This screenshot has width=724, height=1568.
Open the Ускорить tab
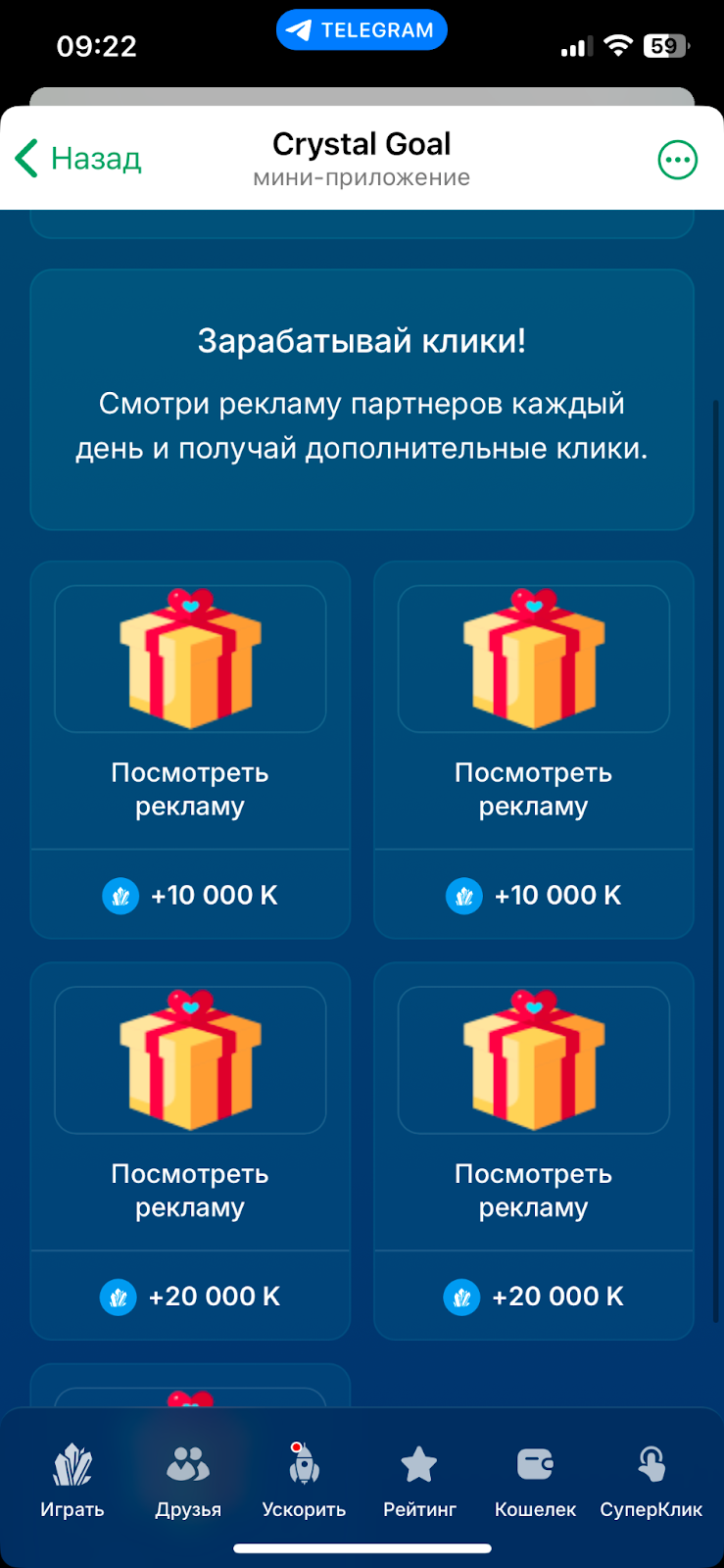[x=304, y=1480]
